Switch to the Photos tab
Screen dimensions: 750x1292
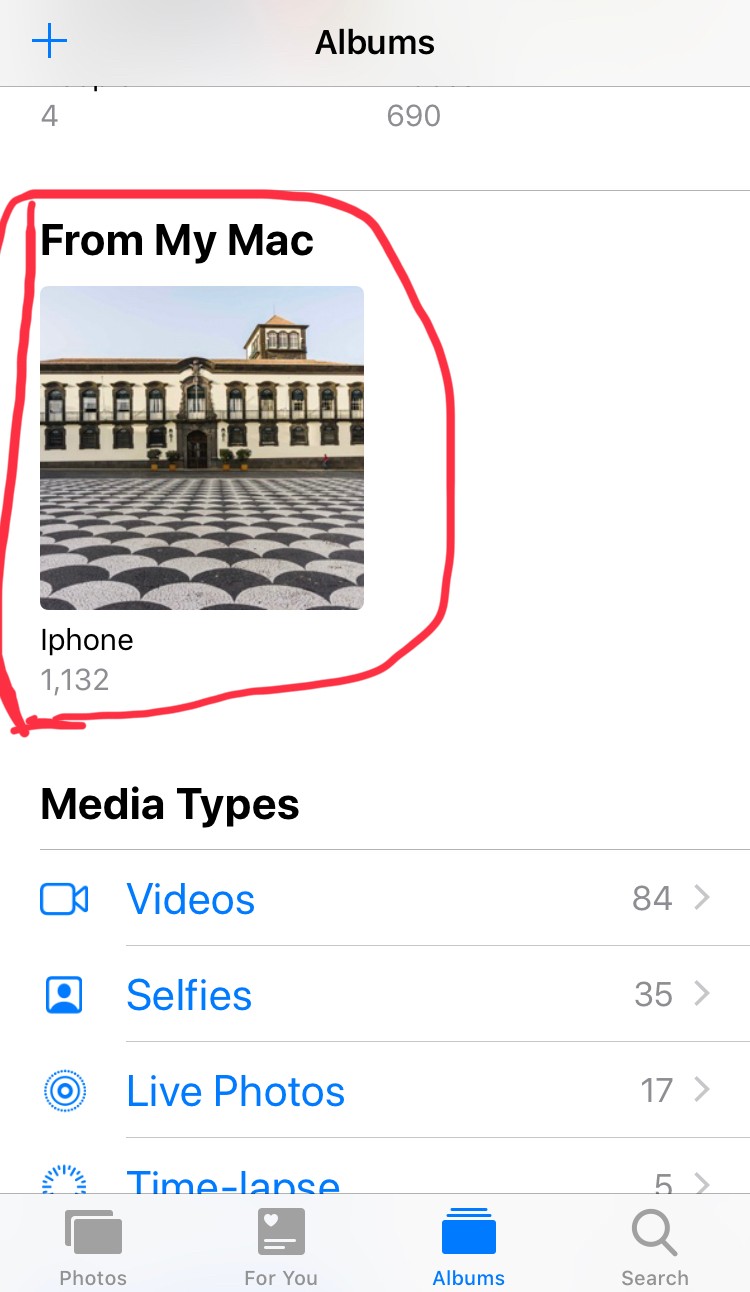(93, 1243)
